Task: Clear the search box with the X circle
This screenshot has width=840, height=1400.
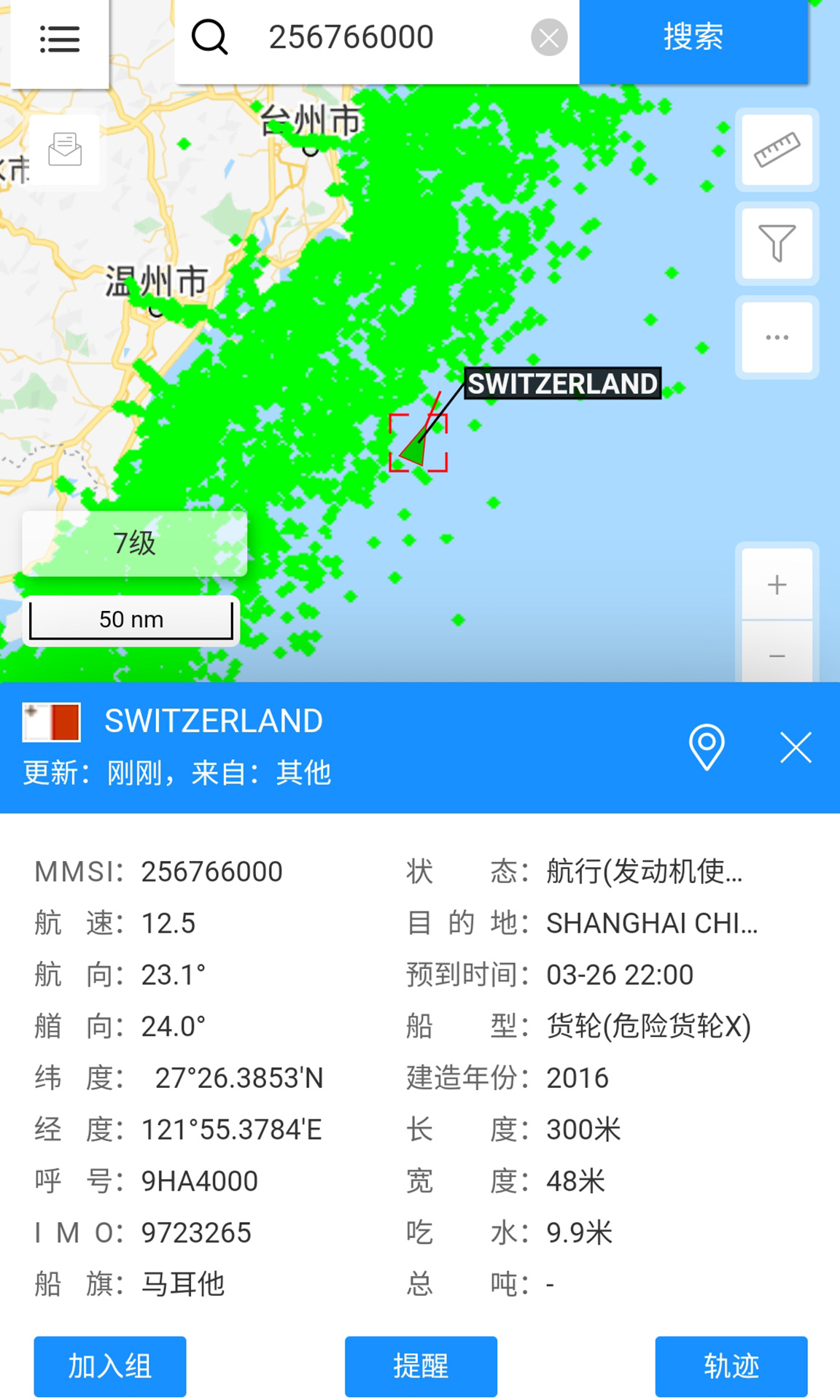Action: [549, 38]
